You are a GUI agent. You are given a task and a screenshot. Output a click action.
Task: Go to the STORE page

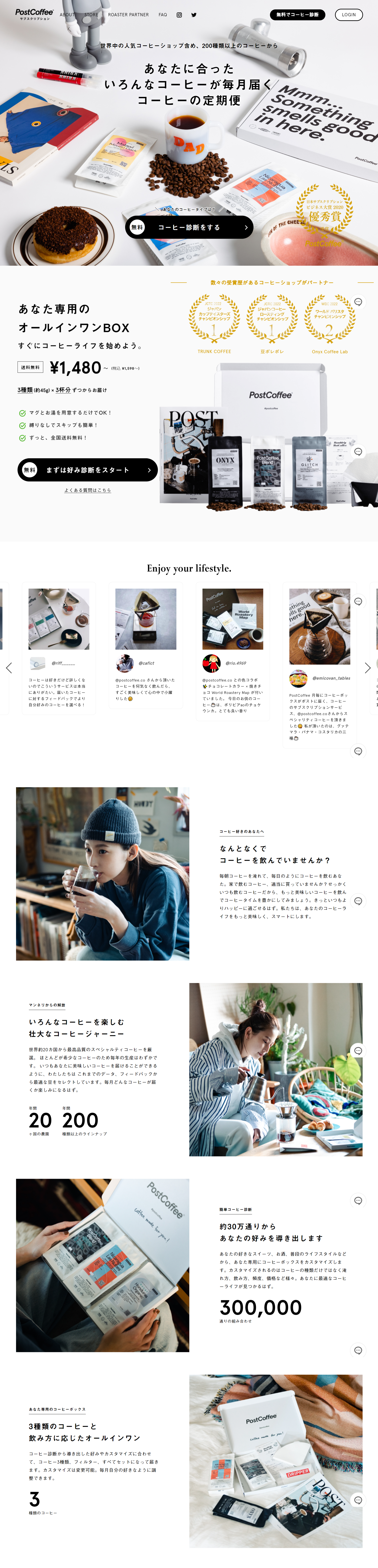click(91, 15)
